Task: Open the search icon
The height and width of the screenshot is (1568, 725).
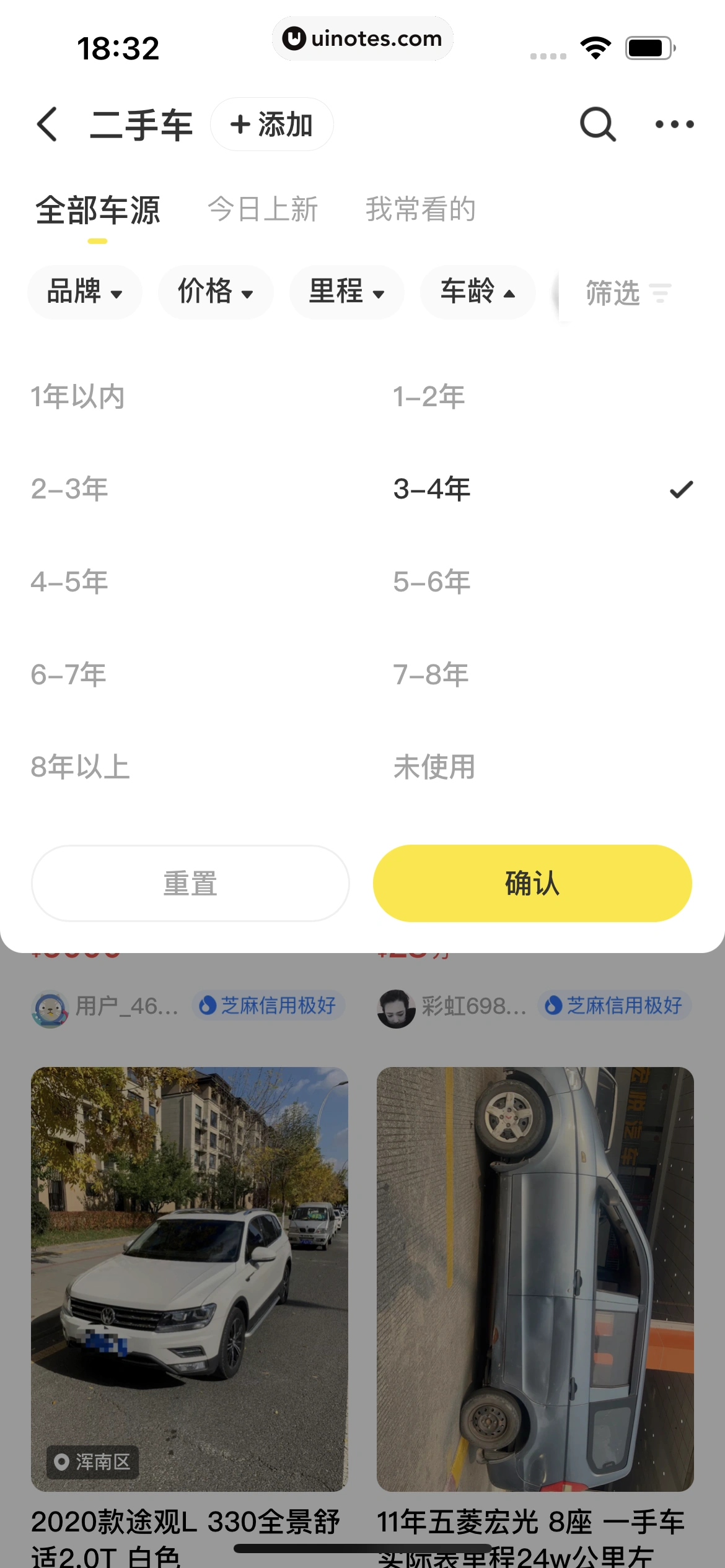Action: pos(597,124)
